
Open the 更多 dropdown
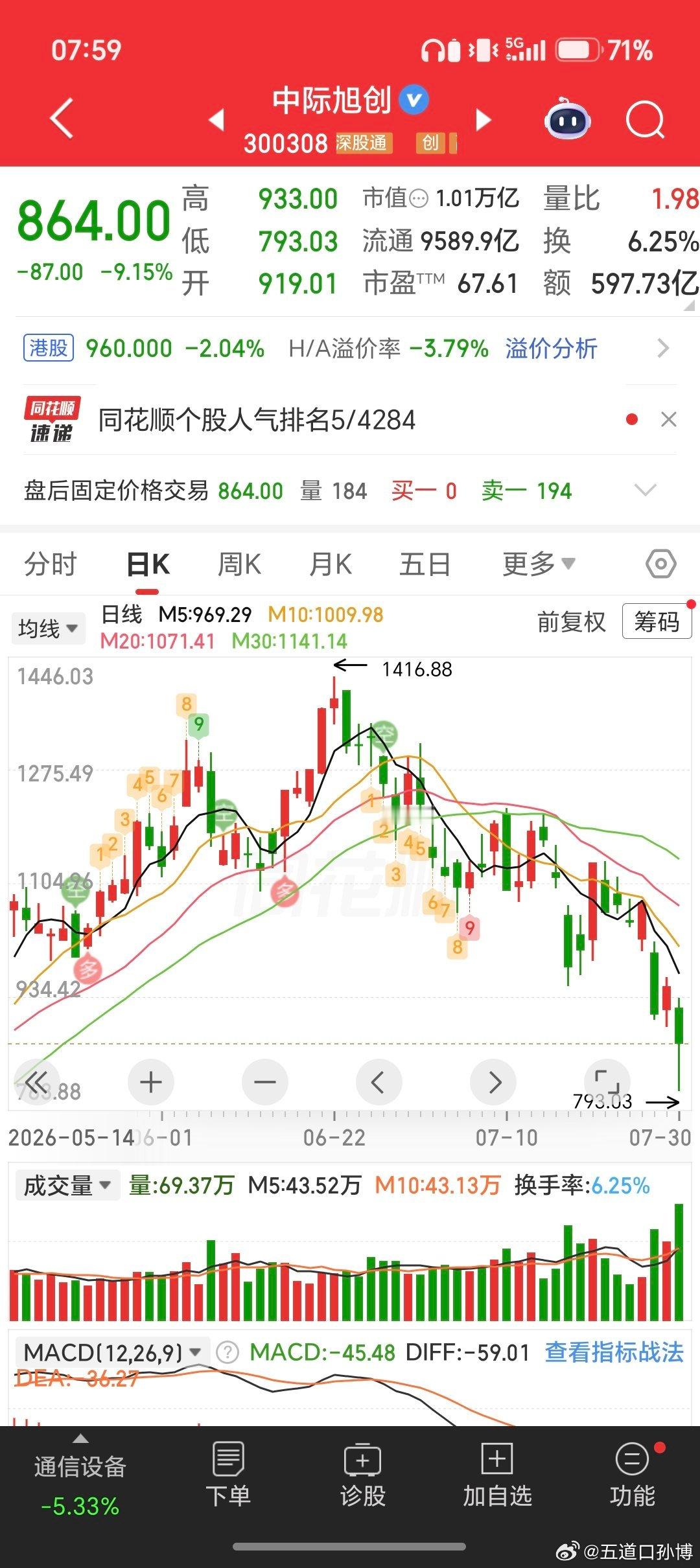pyautogui.click(x=539, y=564)
